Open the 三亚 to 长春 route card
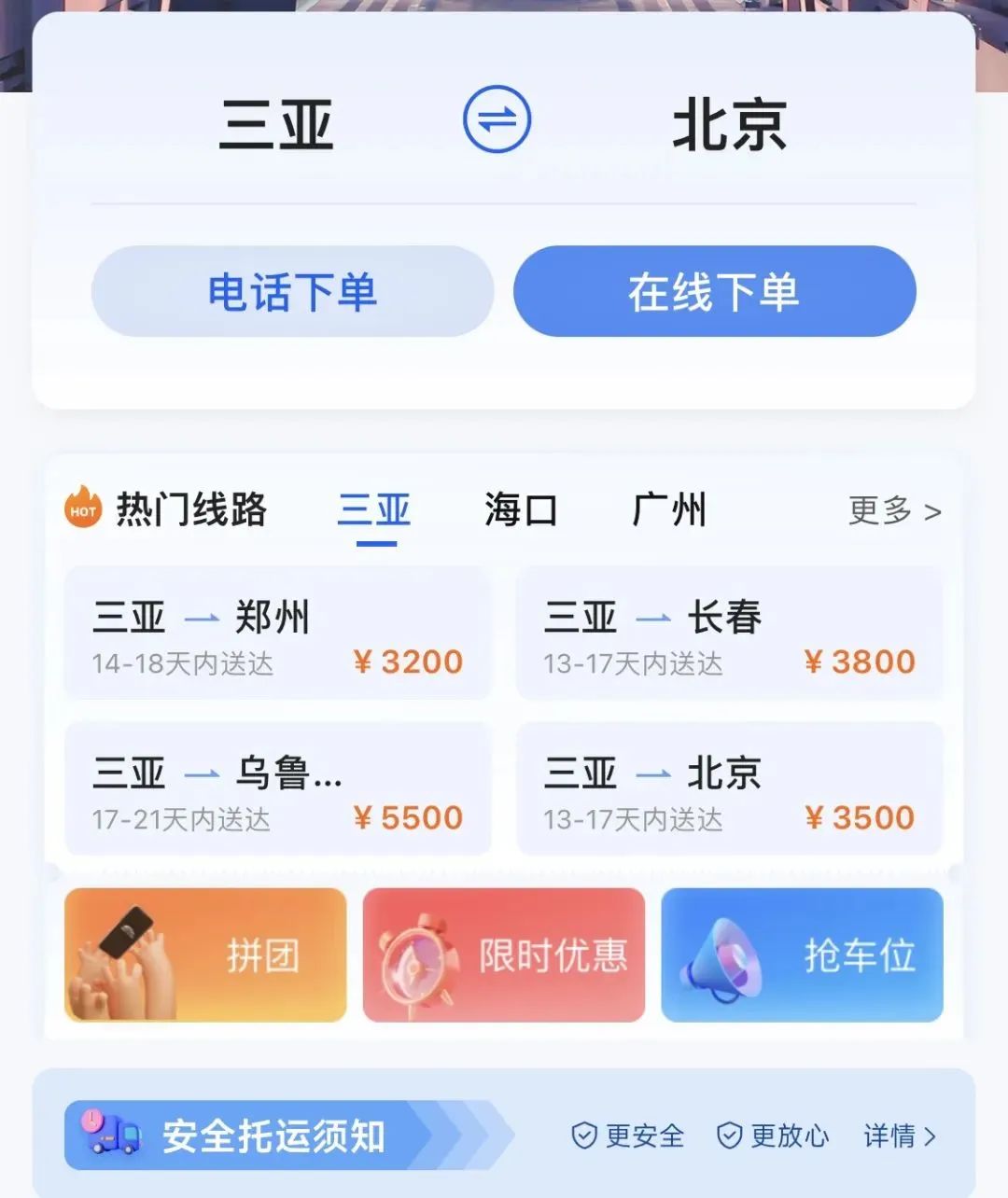This screenshot has height=1198, width=1008. tap(729, 634)
